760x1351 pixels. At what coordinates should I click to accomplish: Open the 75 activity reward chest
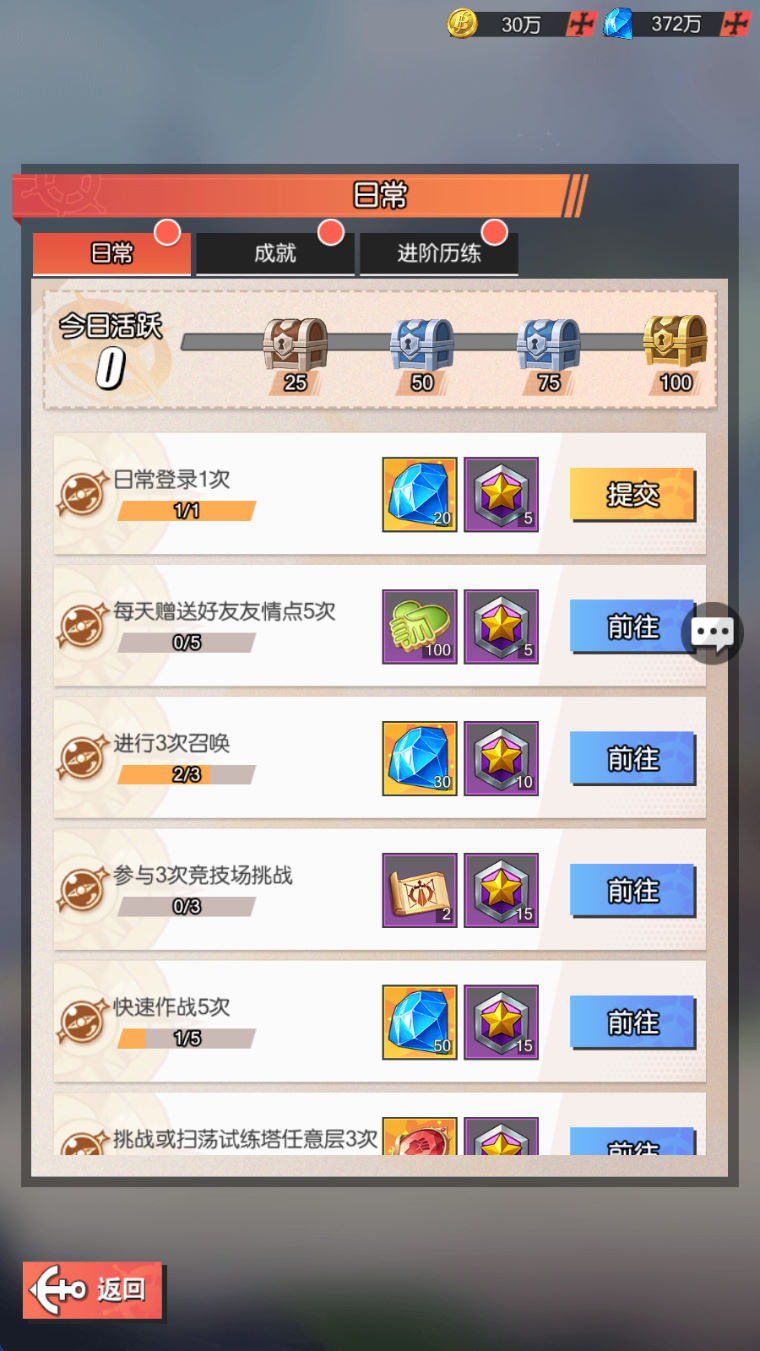[548, 346]
